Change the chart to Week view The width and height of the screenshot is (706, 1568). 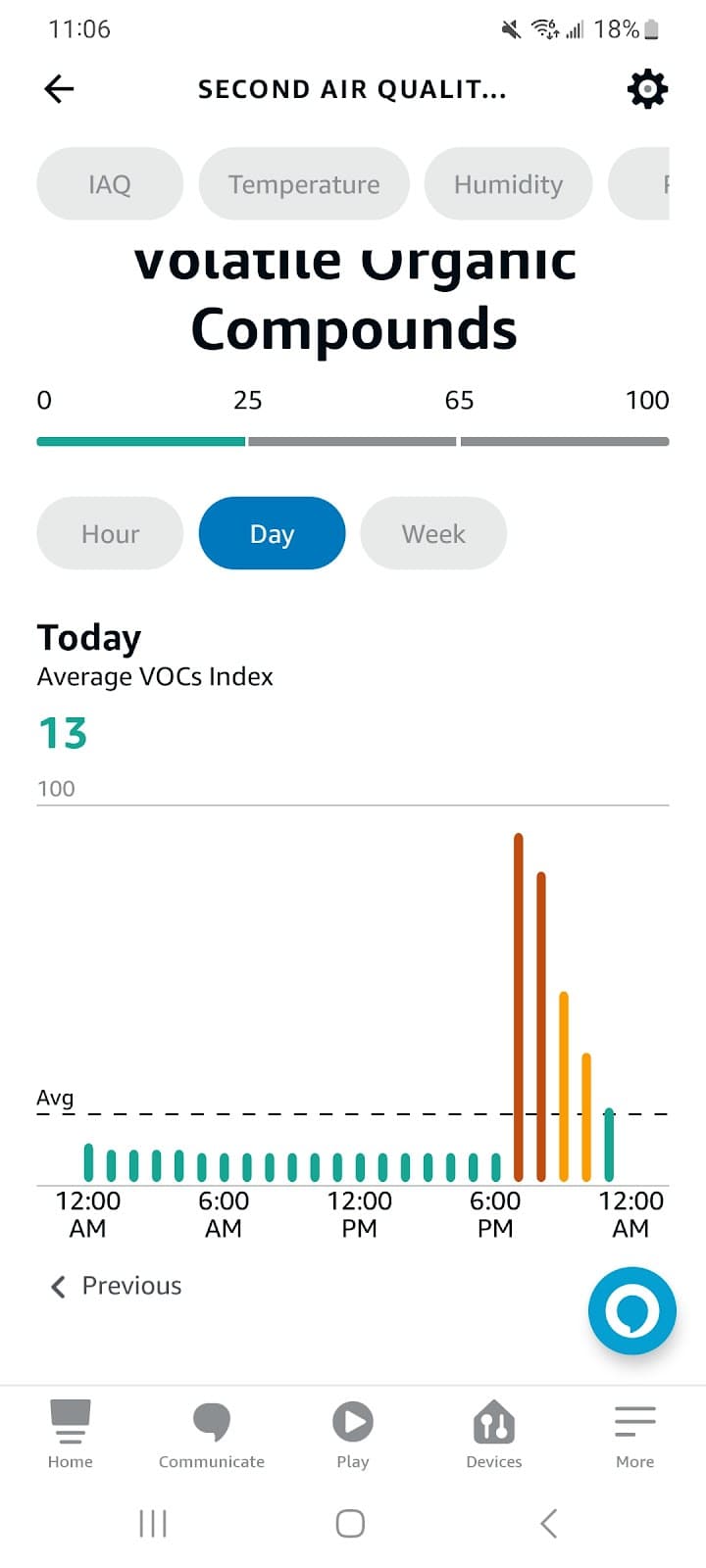433,534
